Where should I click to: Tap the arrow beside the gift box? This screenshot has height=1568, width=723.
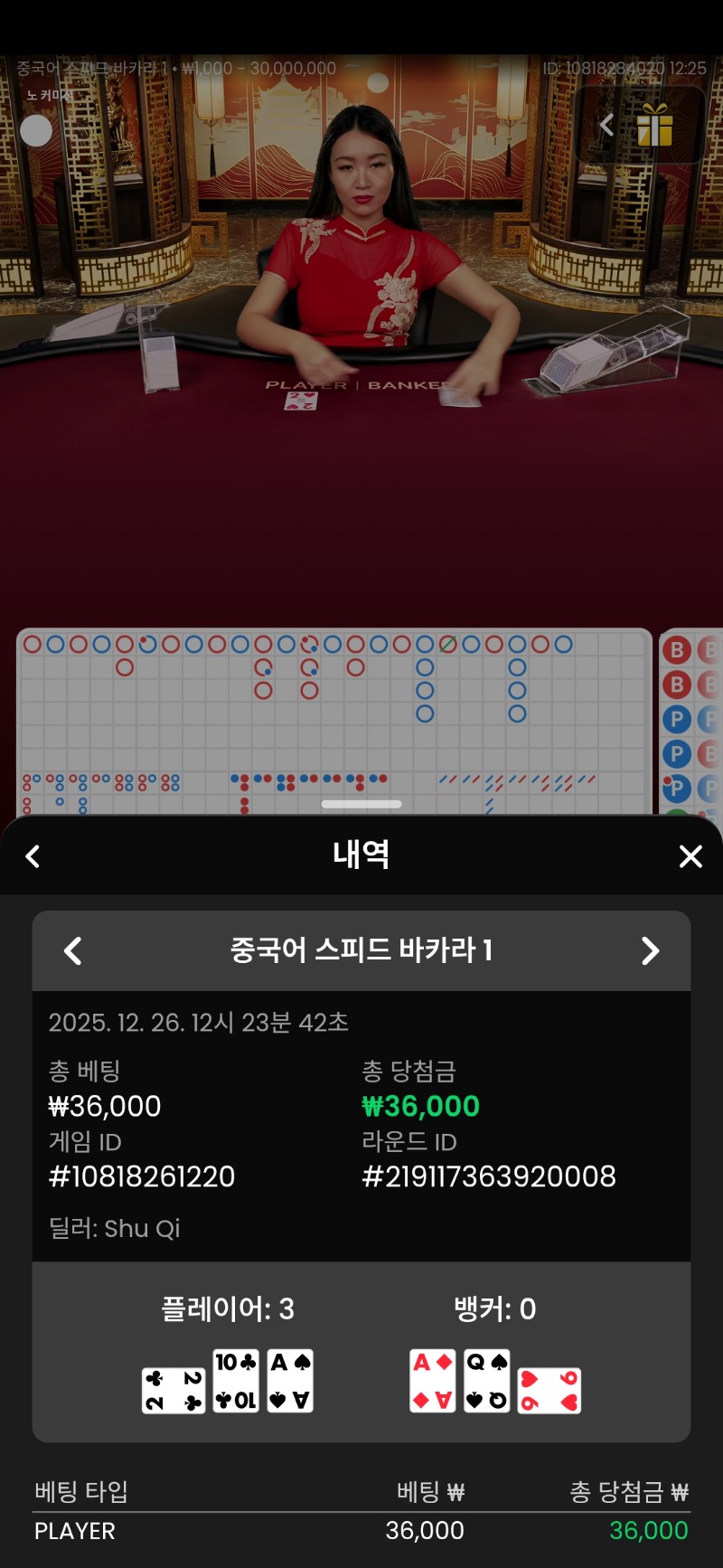pos(607,125)
